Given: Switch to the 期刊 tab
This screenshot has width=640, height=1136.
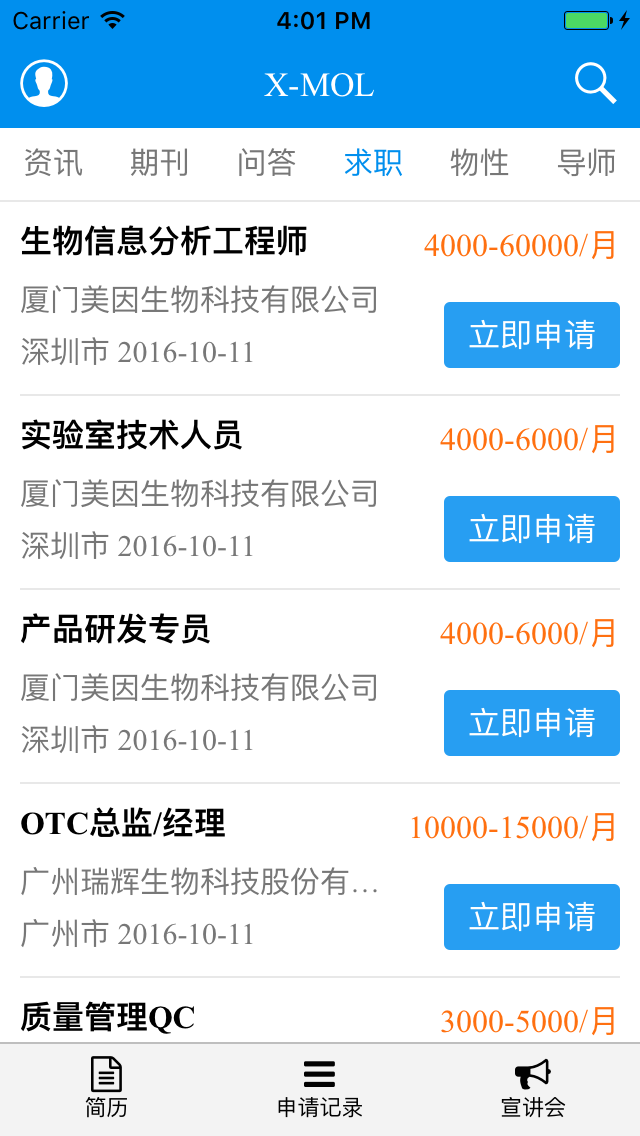Looking at the screenshot, I should (x=159, y=163).
